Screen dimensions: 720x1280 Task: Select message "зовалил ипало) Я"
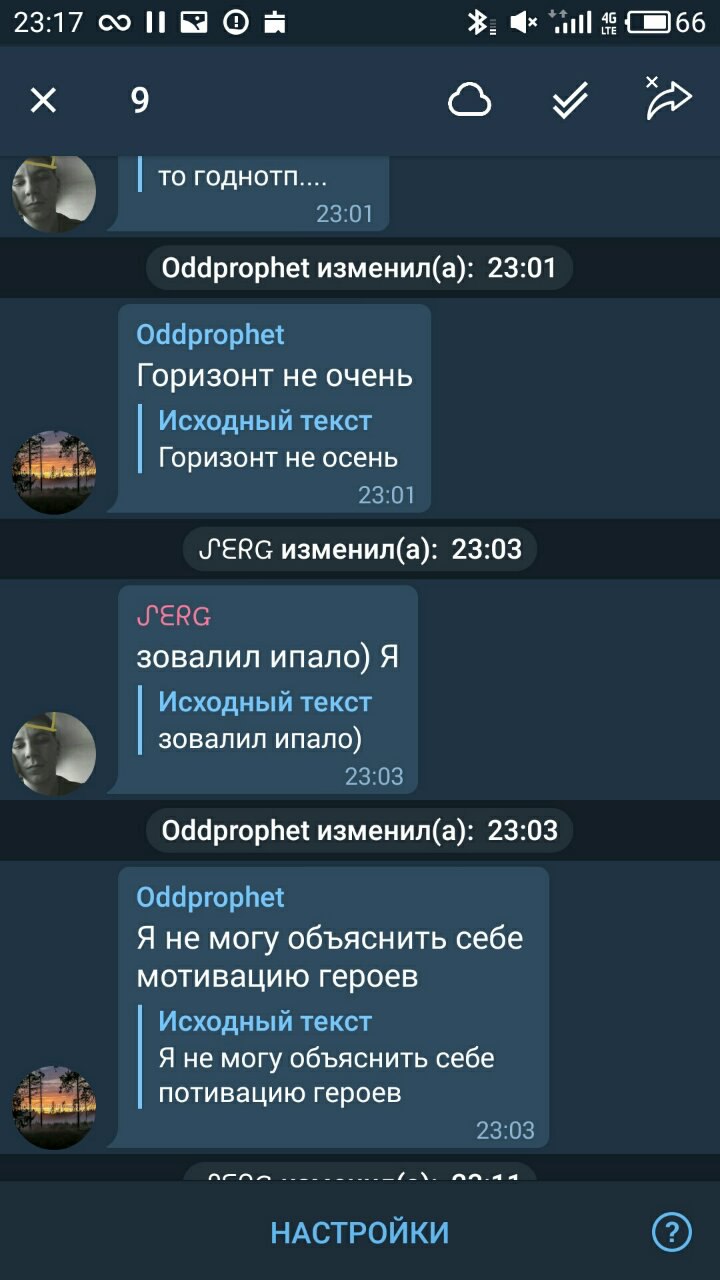tap(267, 657)
